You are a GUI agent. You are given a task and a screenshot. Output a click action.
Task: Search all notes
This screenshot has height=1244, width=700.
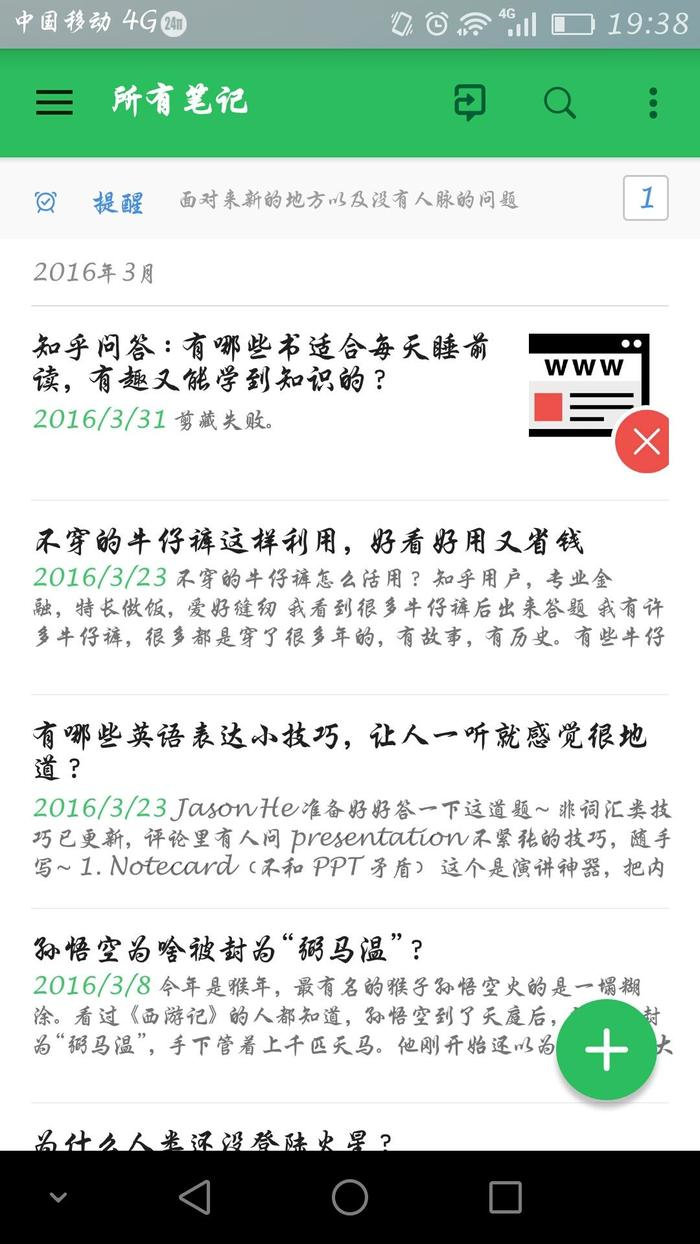point(560,102)
